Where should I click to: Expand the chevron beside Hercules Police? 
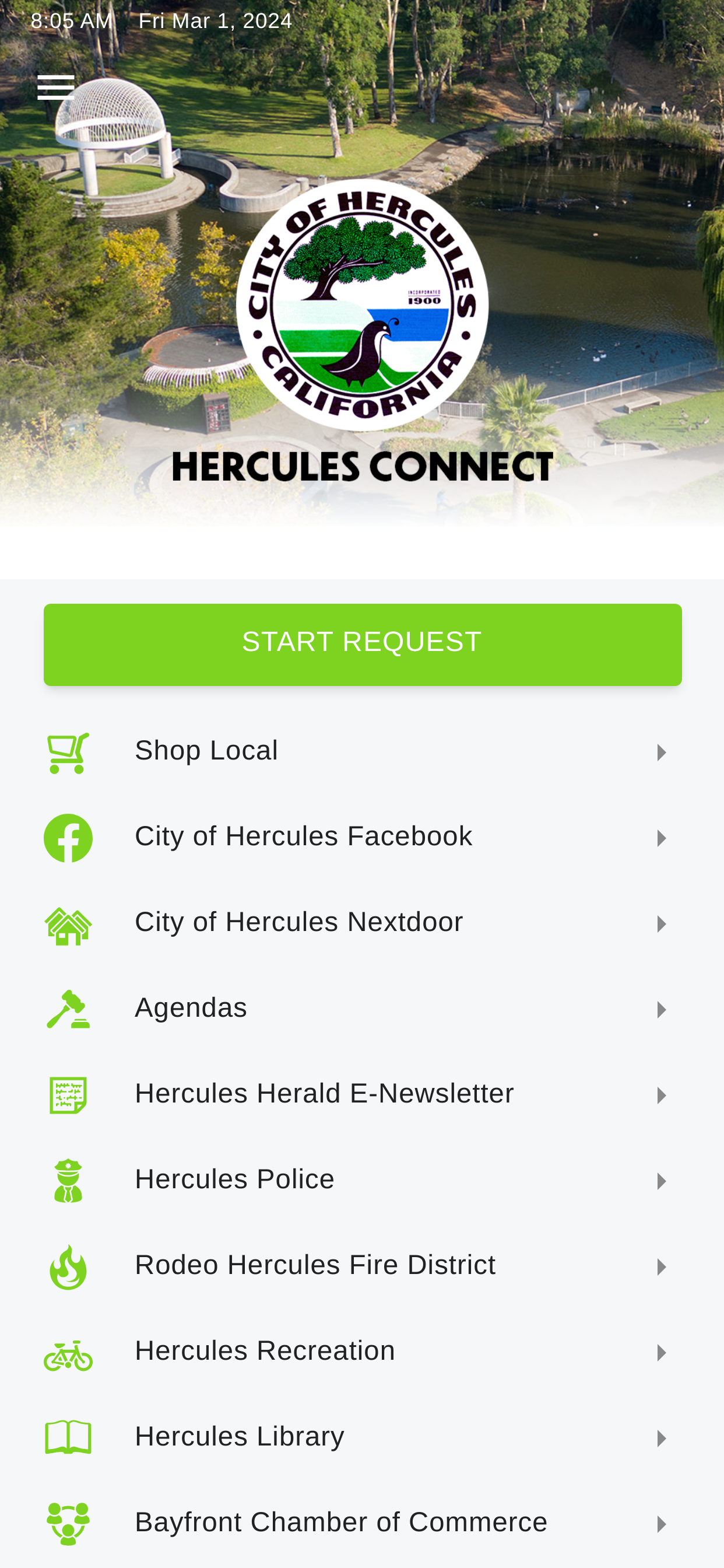pos(660,1178)
